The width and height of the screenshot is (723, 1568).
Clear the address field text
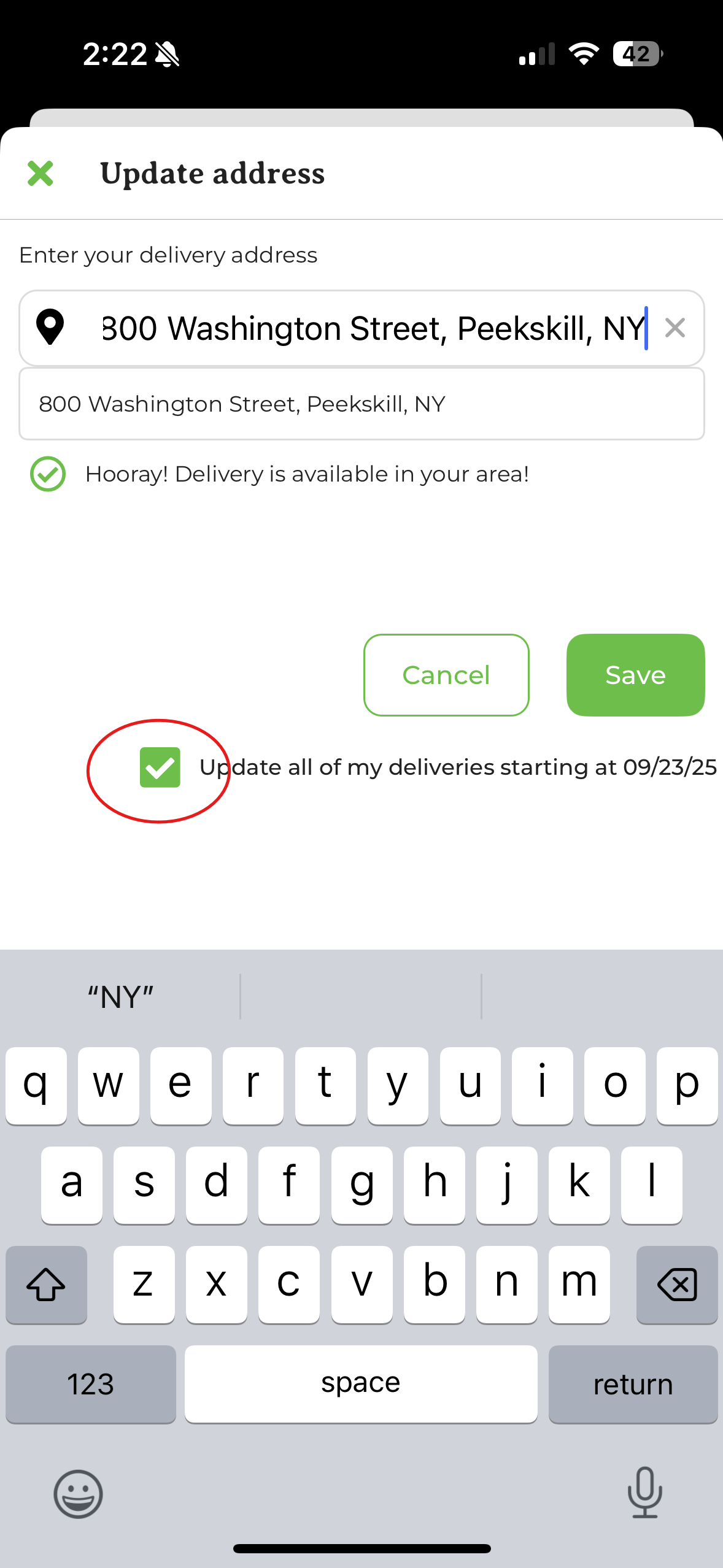click(675, 328)
